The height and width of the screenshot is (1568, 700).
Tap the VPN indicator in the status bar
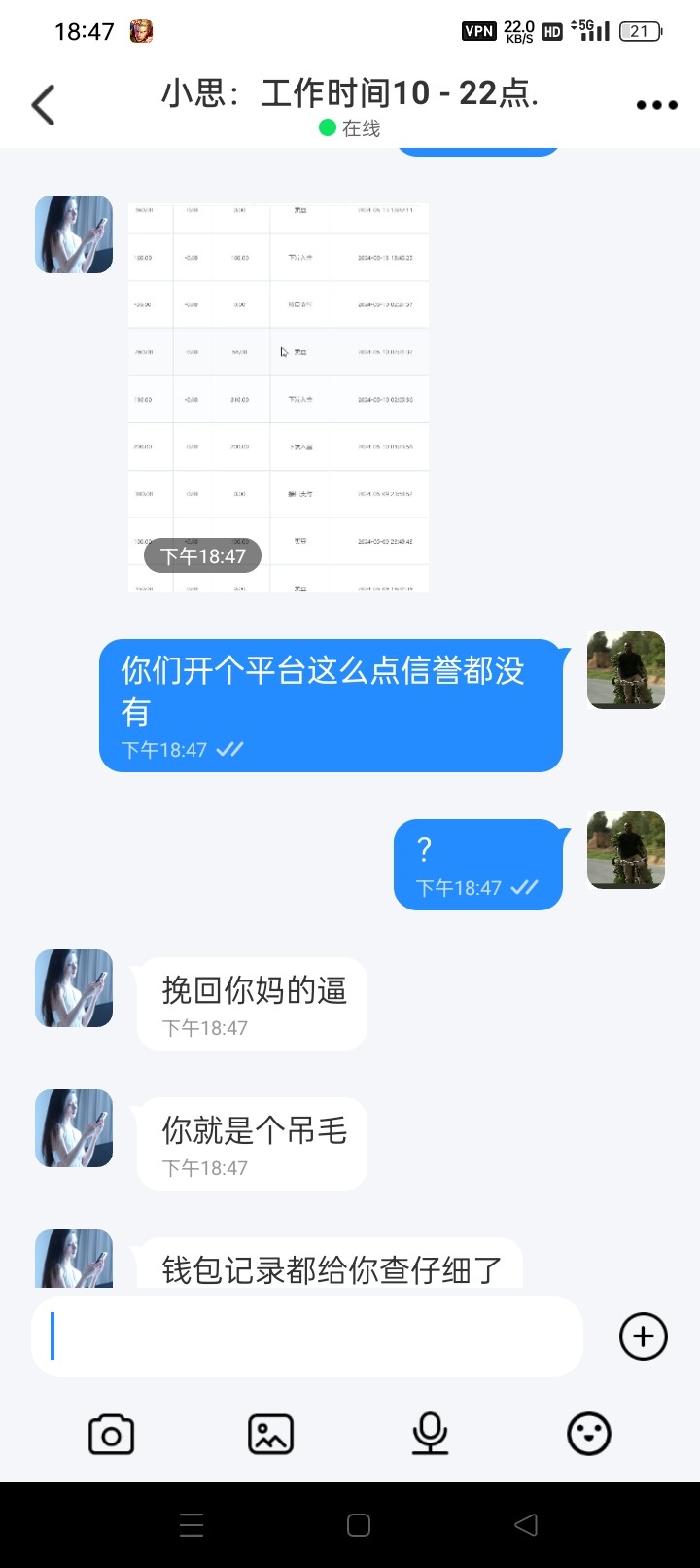[478, 30]
